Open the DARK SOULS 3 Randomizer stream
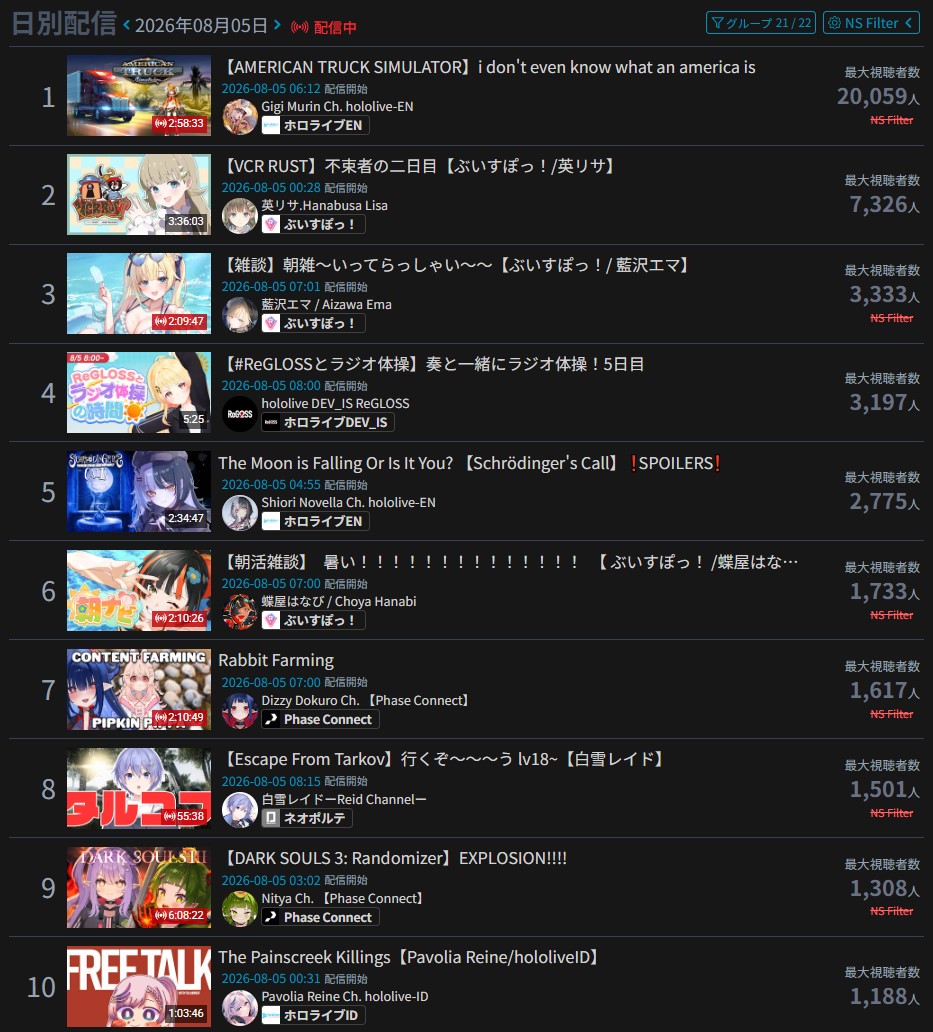 [395, 858]
